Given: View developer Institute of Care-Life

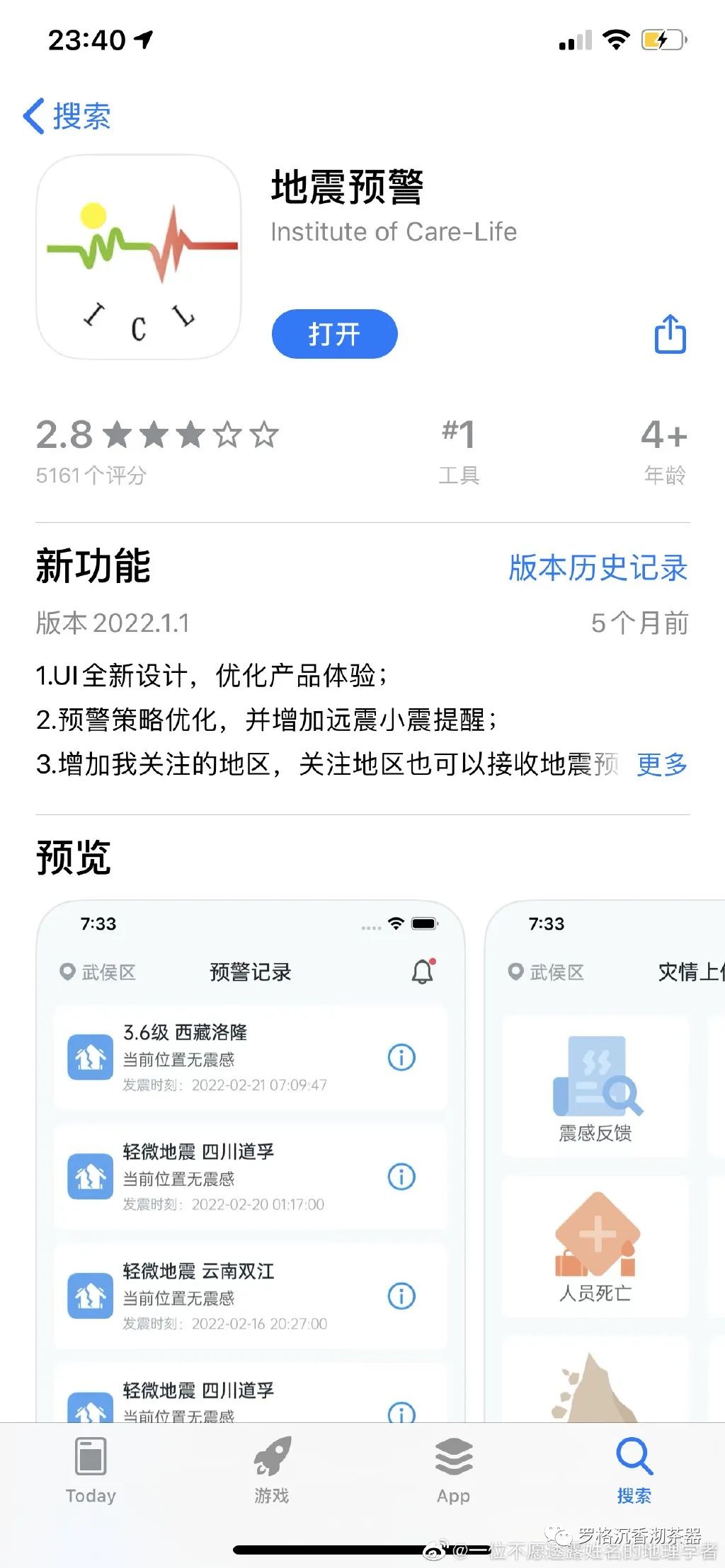Looking at the screenshot, I should pyautogui.click(x=394, y=232).
